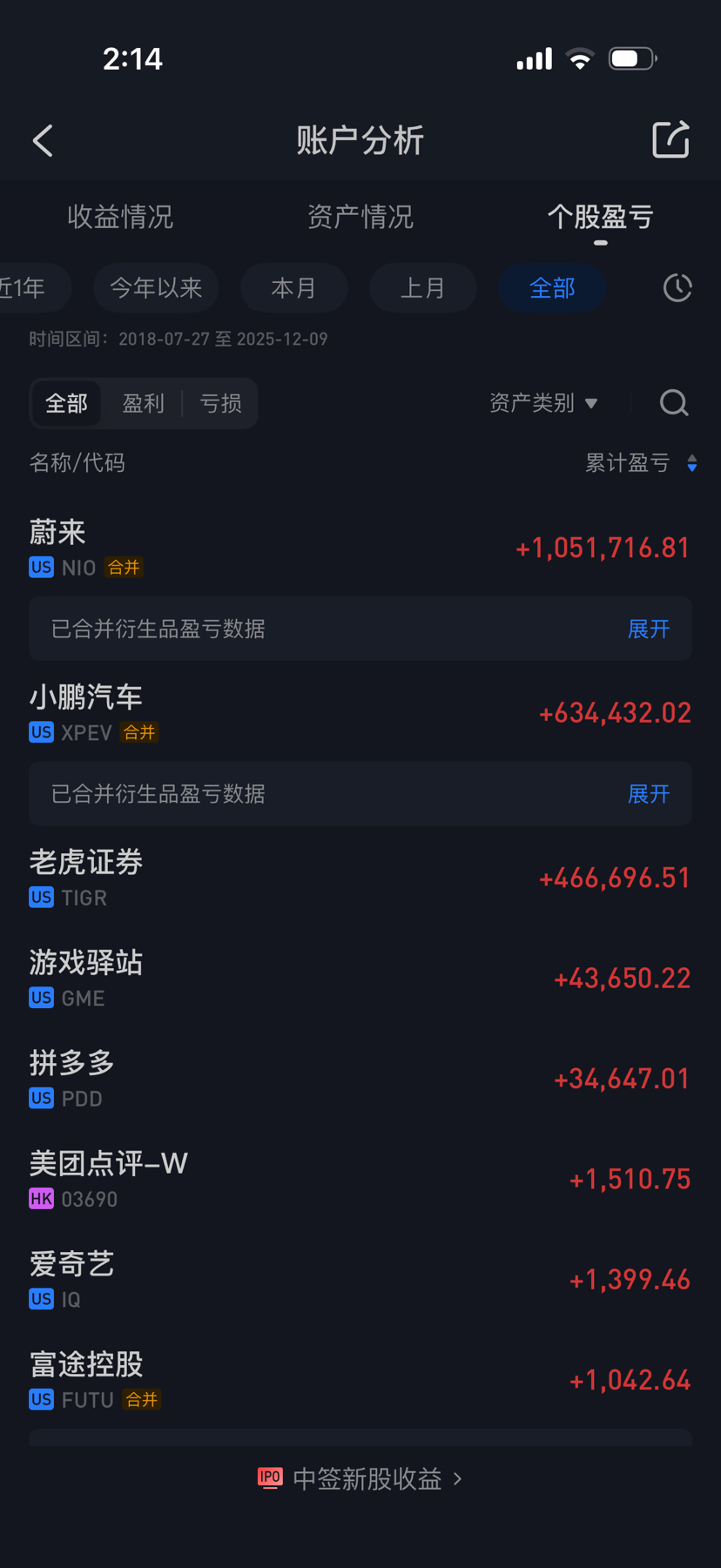Select the 本月 time range chip
Screen dimensions: 721x1568
coord(293,288)
